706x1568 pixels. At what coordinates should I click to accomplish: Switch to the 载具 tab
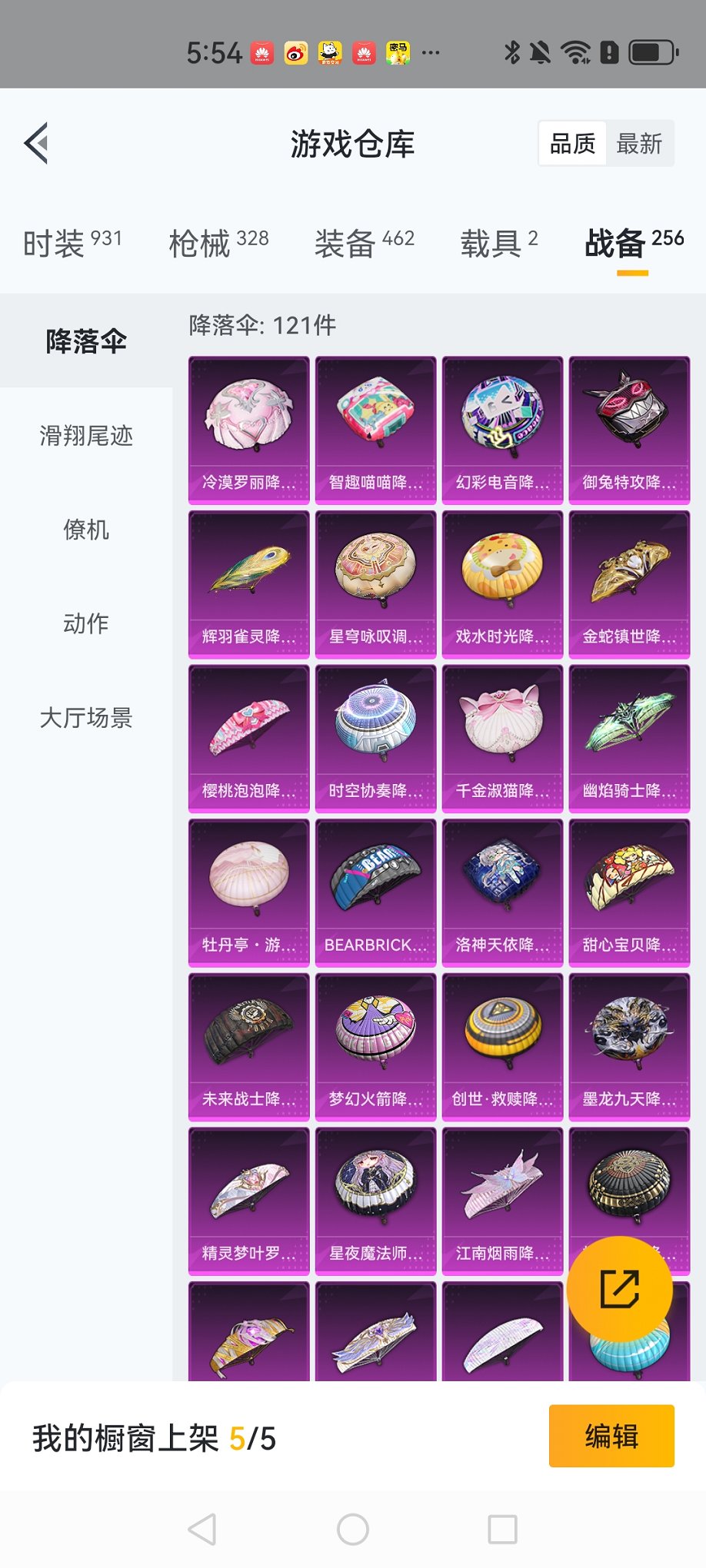pos(498,244)
